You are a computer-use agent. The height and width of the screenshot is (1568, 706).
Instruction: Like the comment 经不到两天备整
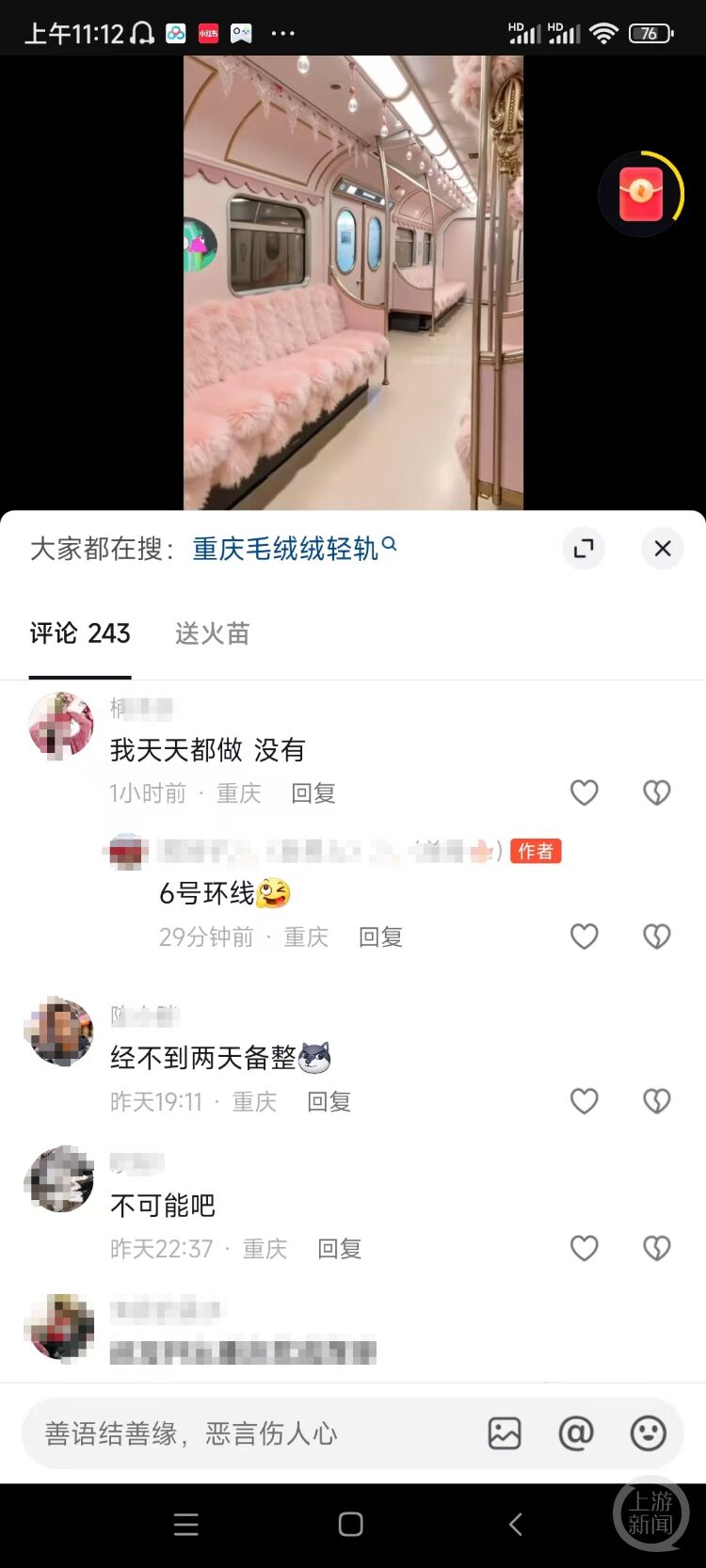[x=585, y=1101]
